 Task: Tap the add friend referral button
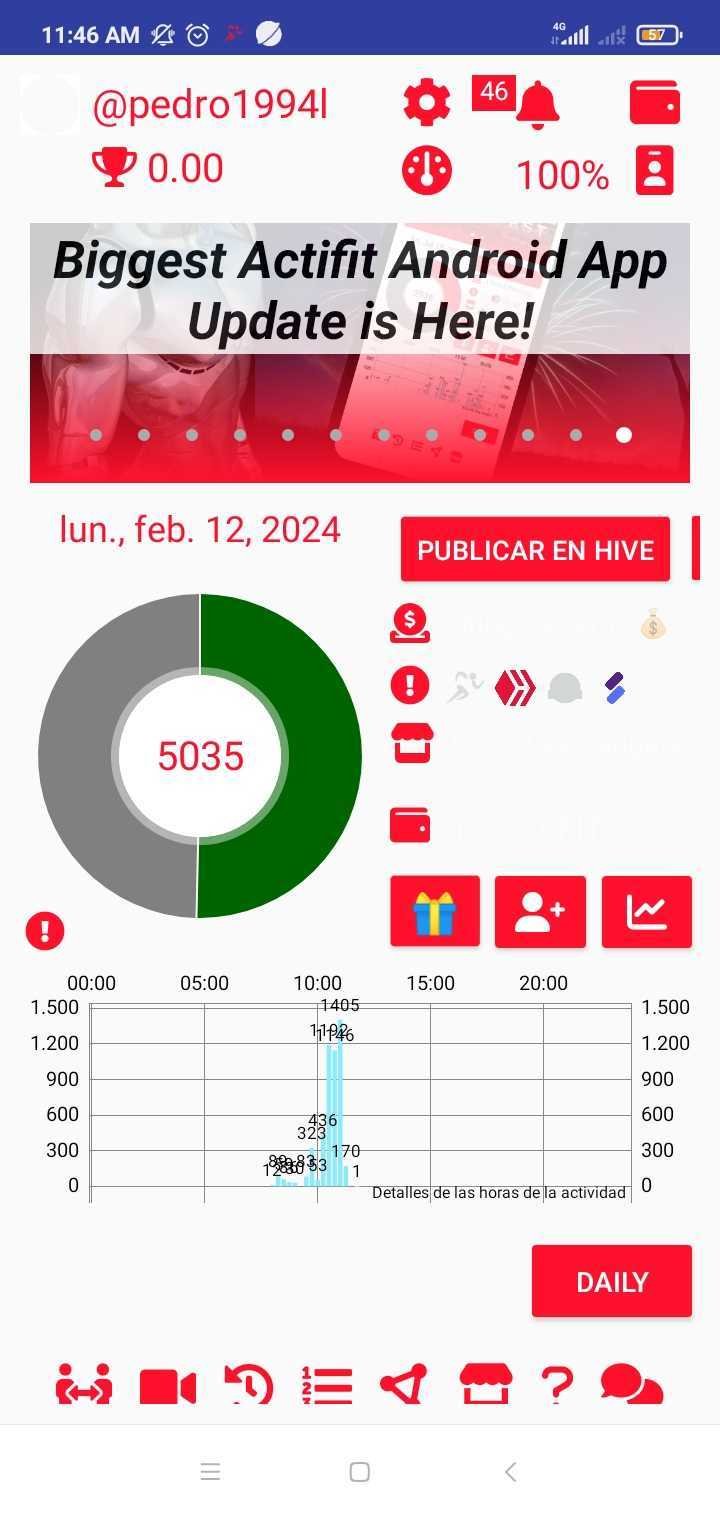pos(540,911)
